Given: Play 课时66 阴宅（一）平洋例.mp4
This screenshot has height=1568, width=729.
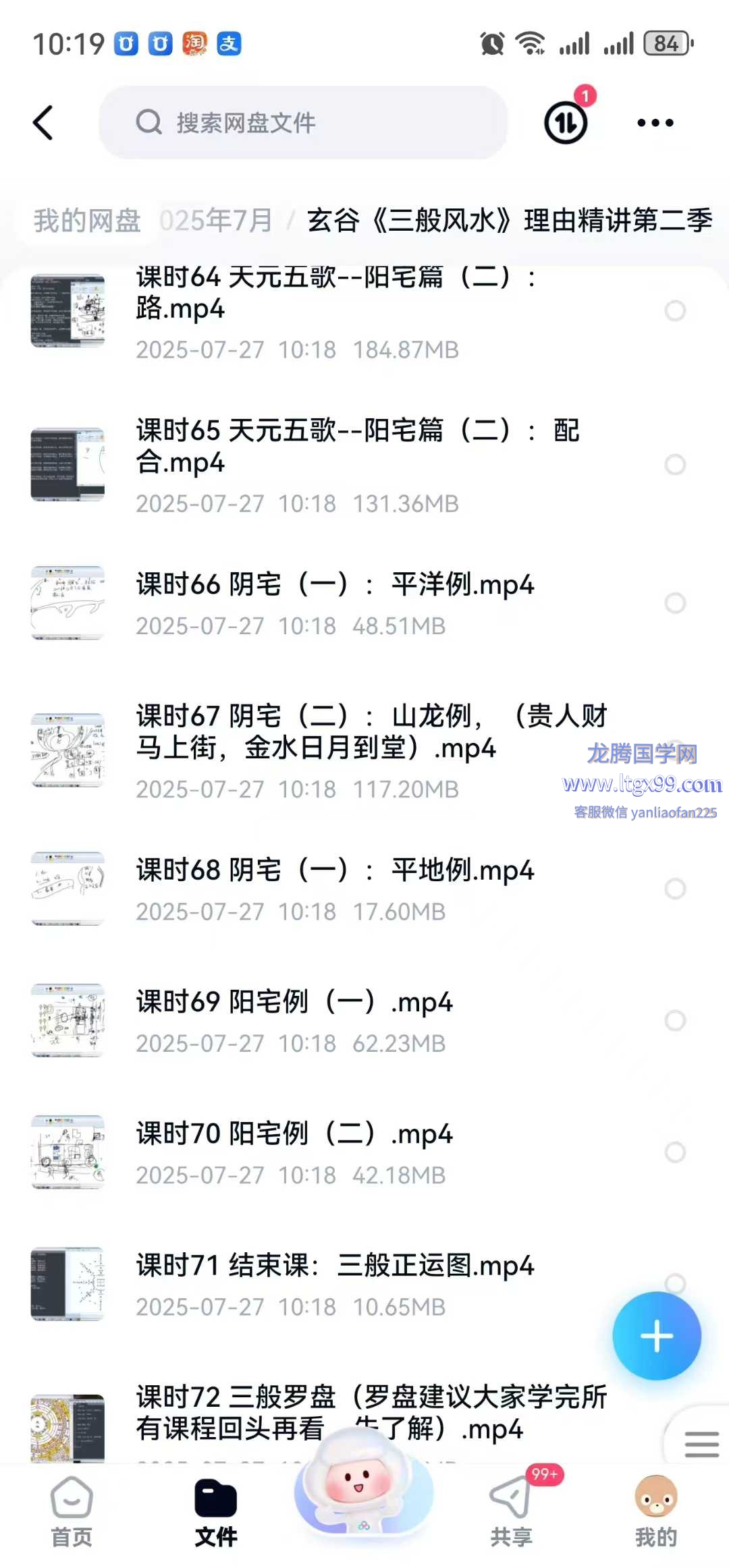Looking at the screenshot, I should pos(335,584).
